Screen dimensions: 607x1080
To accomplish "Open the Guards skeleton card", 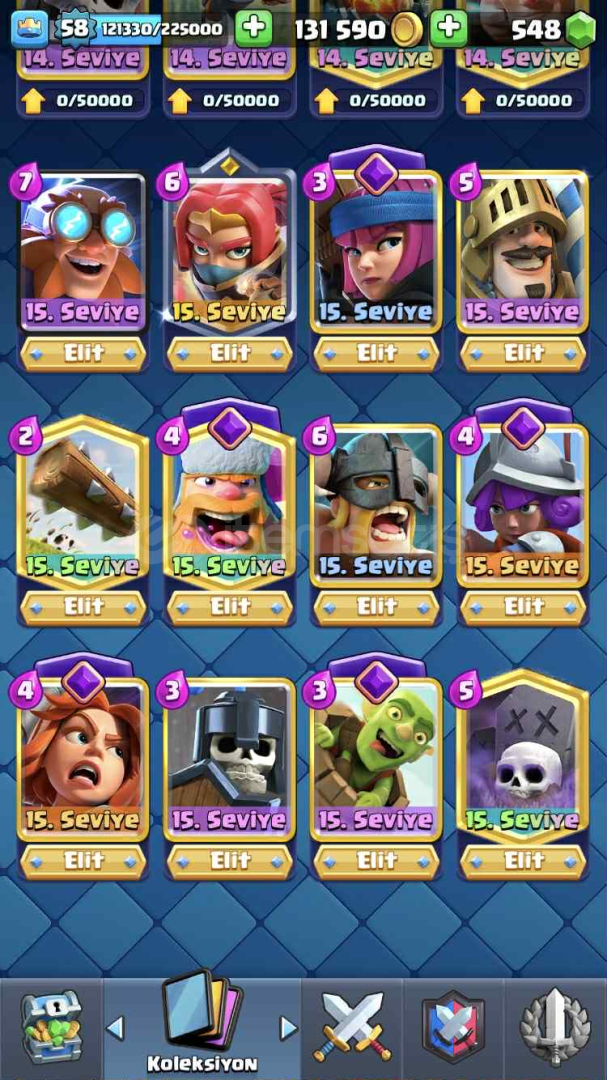I will (229, 759).
